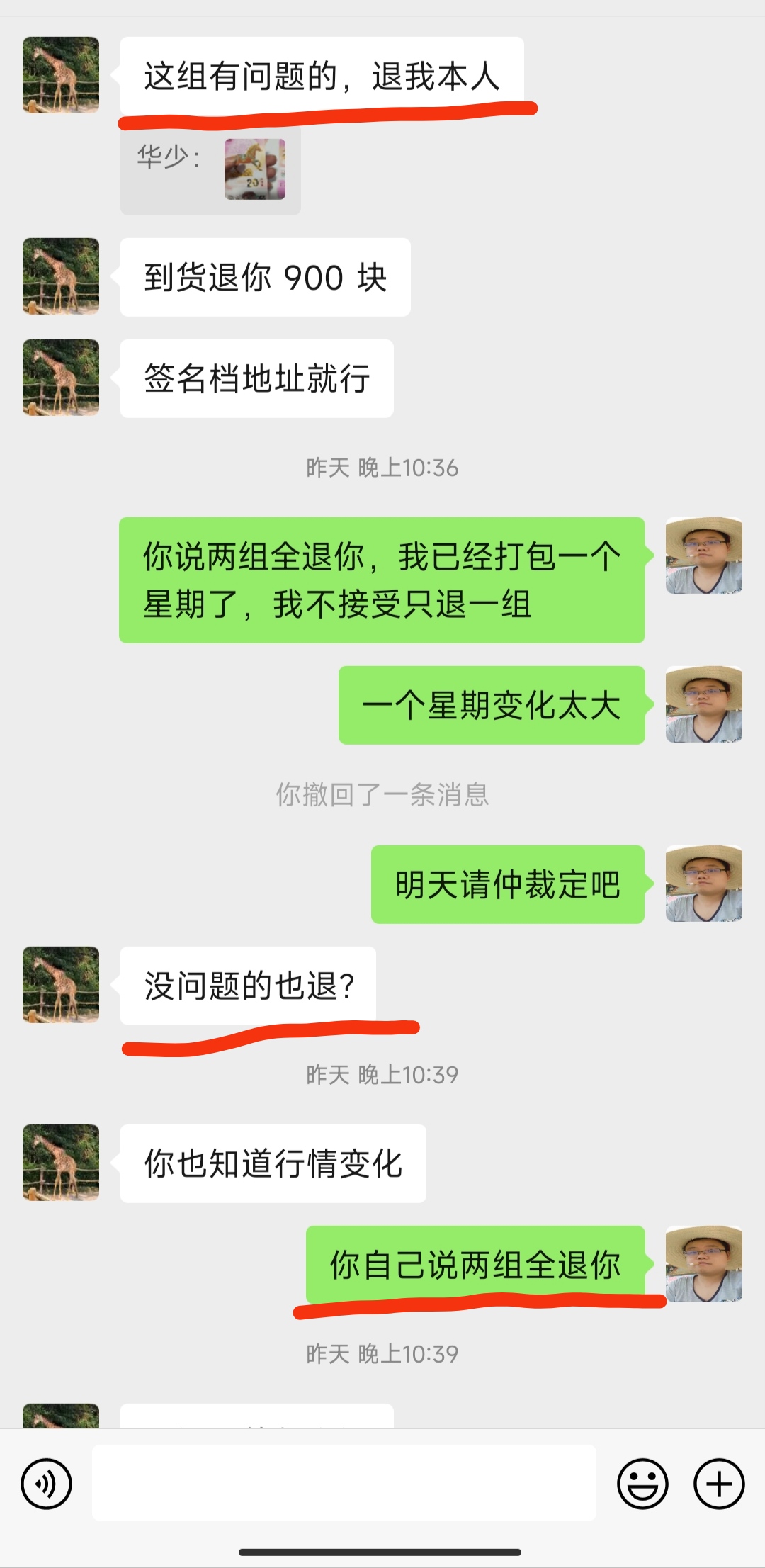Open the plus attachments menu

[x=719, y=1484]
